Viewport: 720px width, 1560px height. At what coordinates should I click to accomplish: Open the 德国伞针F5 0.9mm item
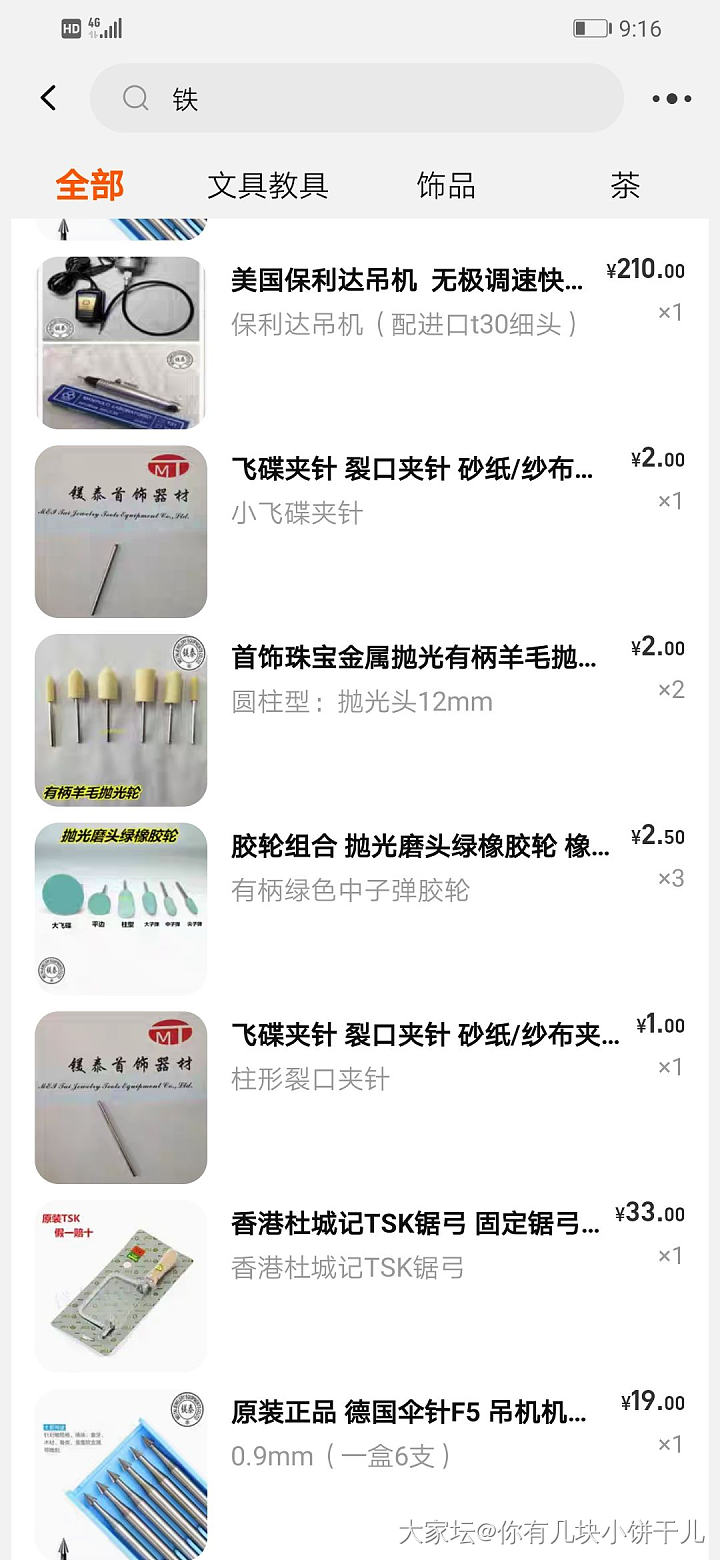[409, 1413]
